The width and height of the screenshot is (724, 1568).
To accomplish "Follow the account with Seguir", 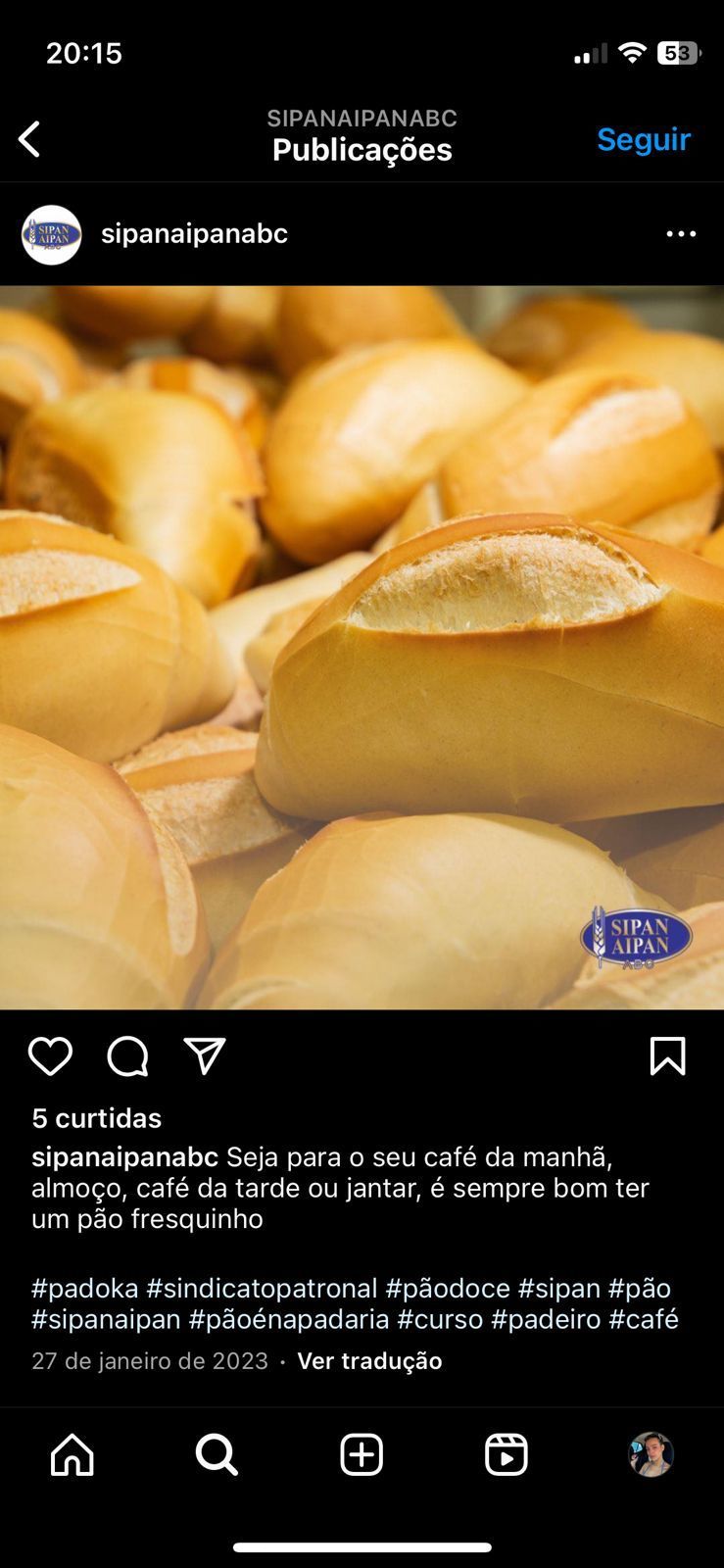I will coord(644,139).
